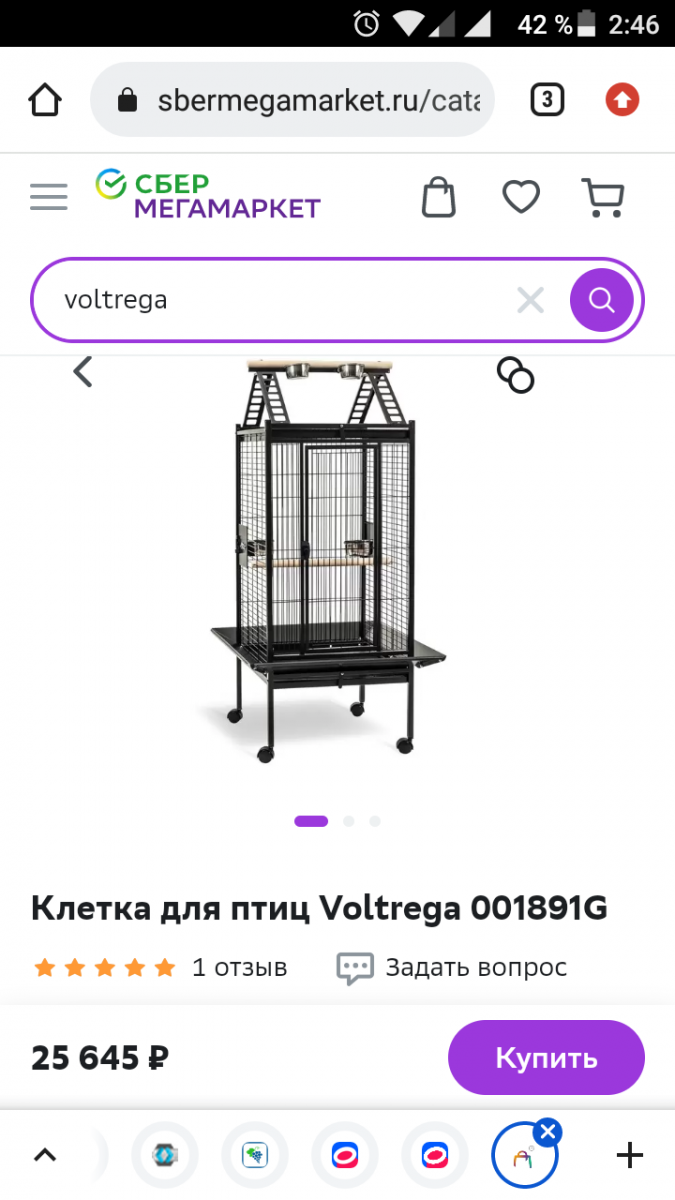Go back with the arrow above image

point(82,372)
